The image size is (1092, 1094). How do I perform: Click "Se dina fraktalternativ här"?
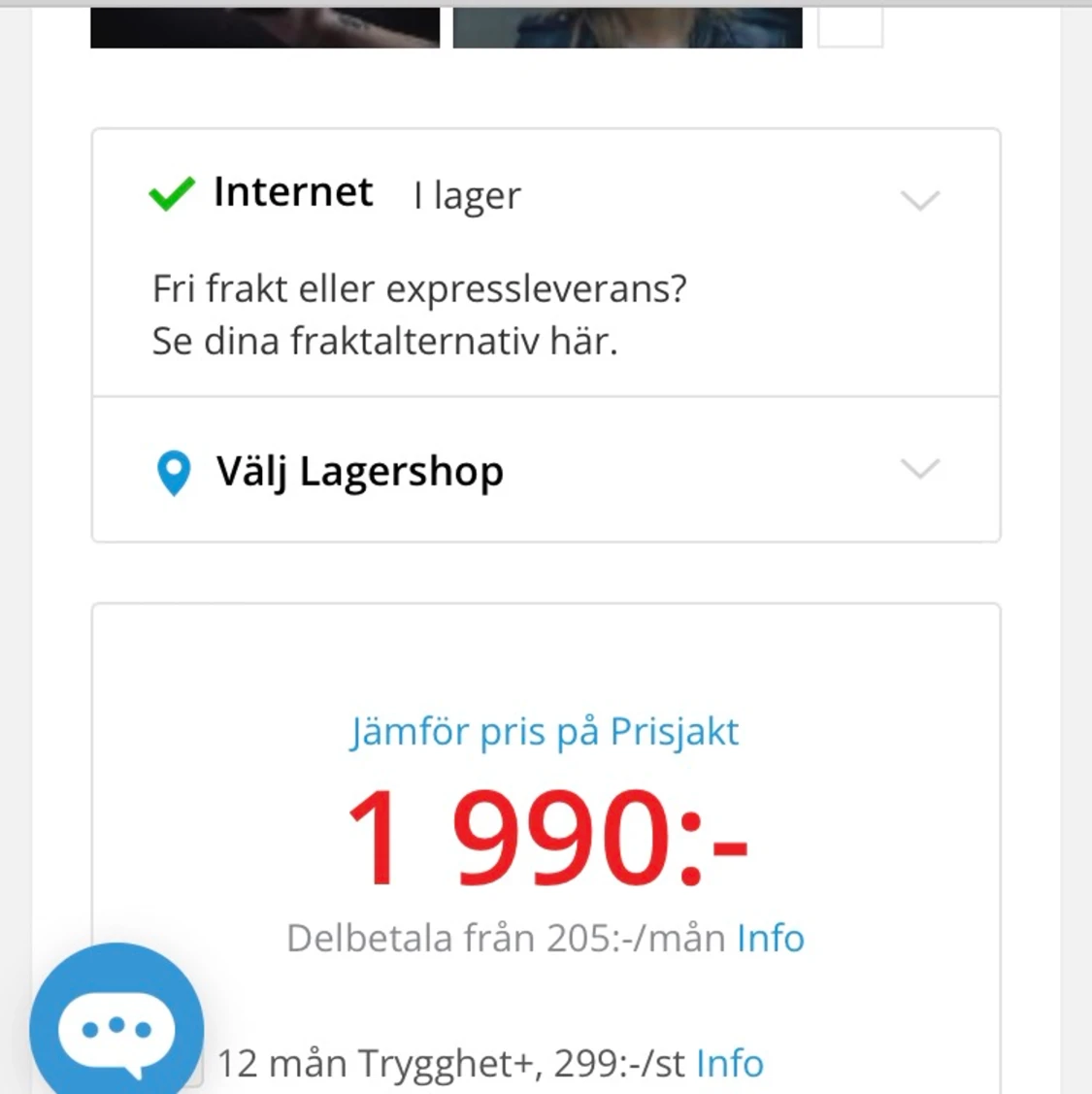click(x=386, y=340)
